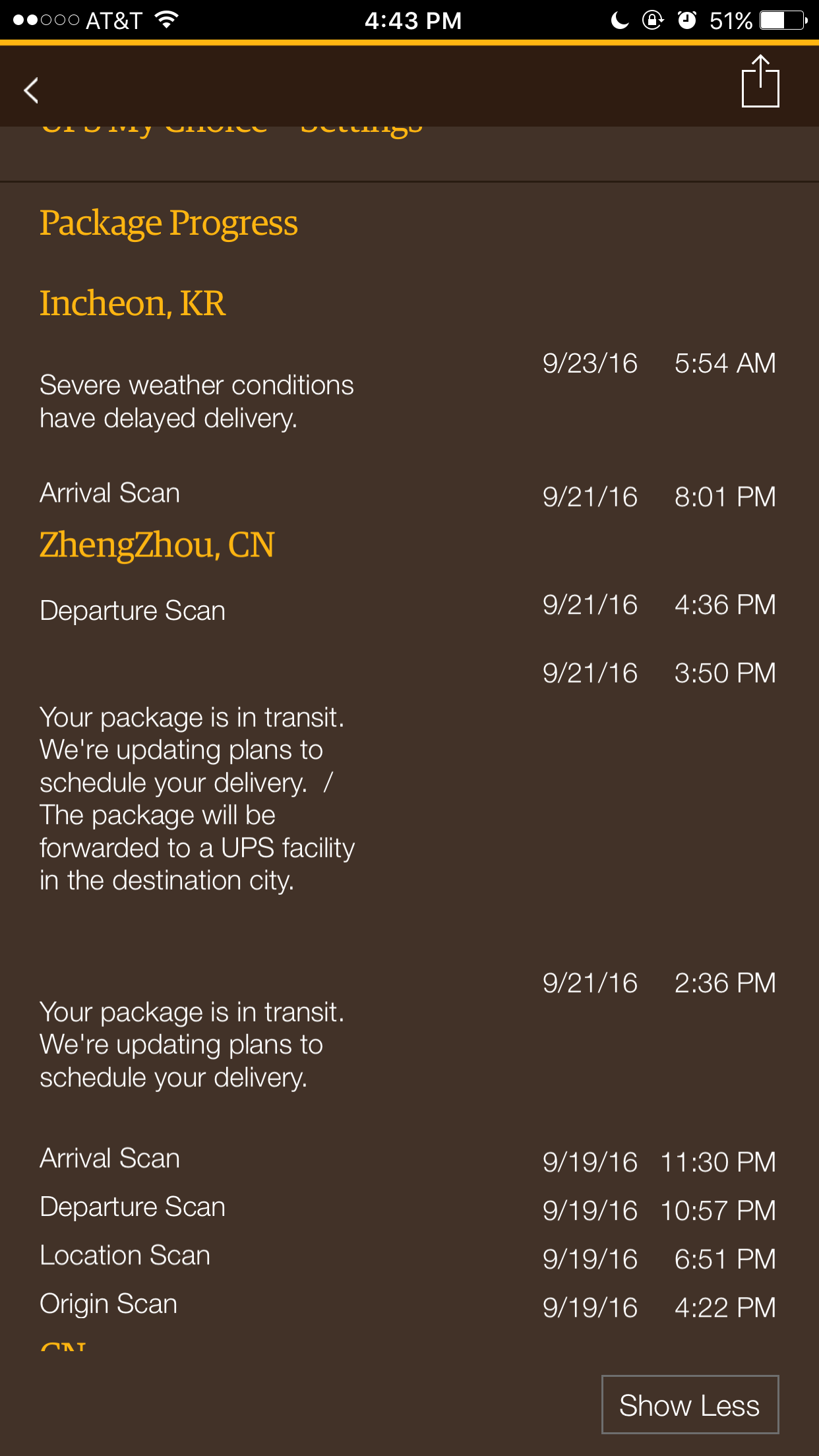
Task: Share the tracking details
Action: [760, 81]
